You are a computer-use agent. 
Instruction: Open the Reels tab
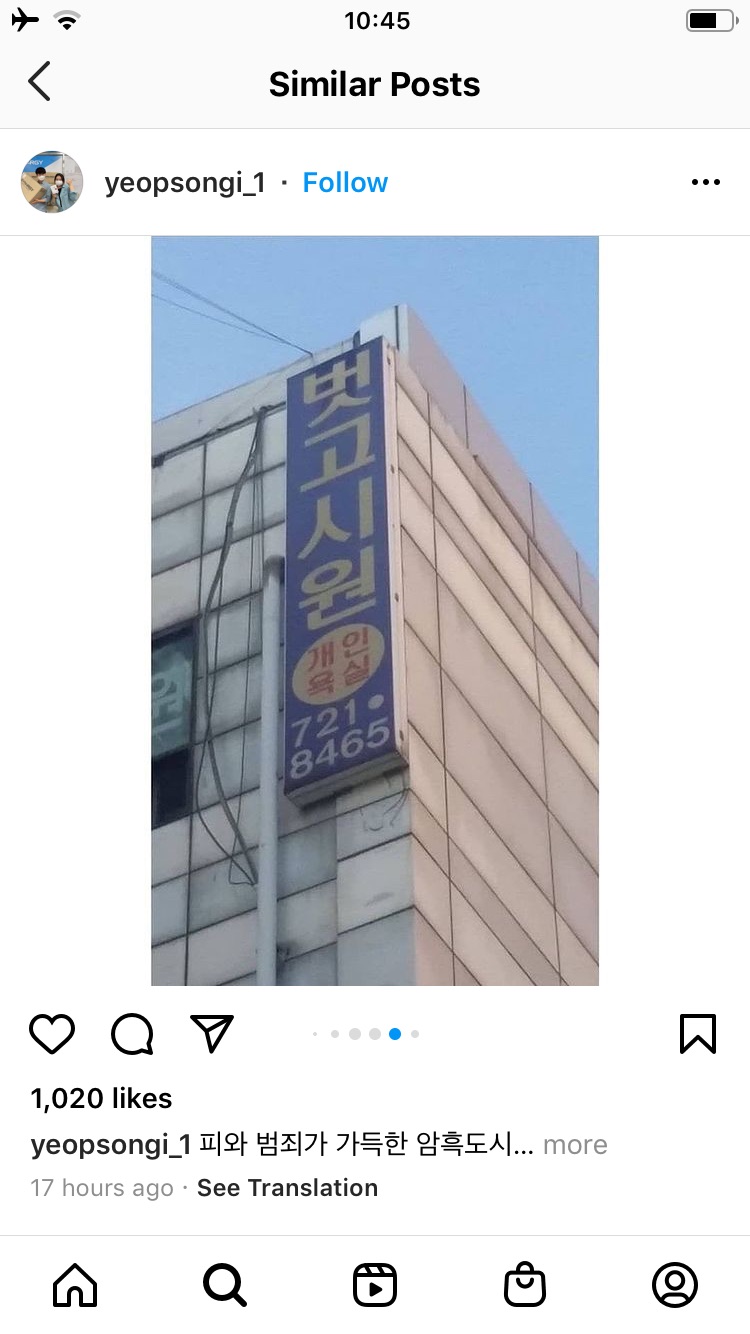tap(375, 1285)
